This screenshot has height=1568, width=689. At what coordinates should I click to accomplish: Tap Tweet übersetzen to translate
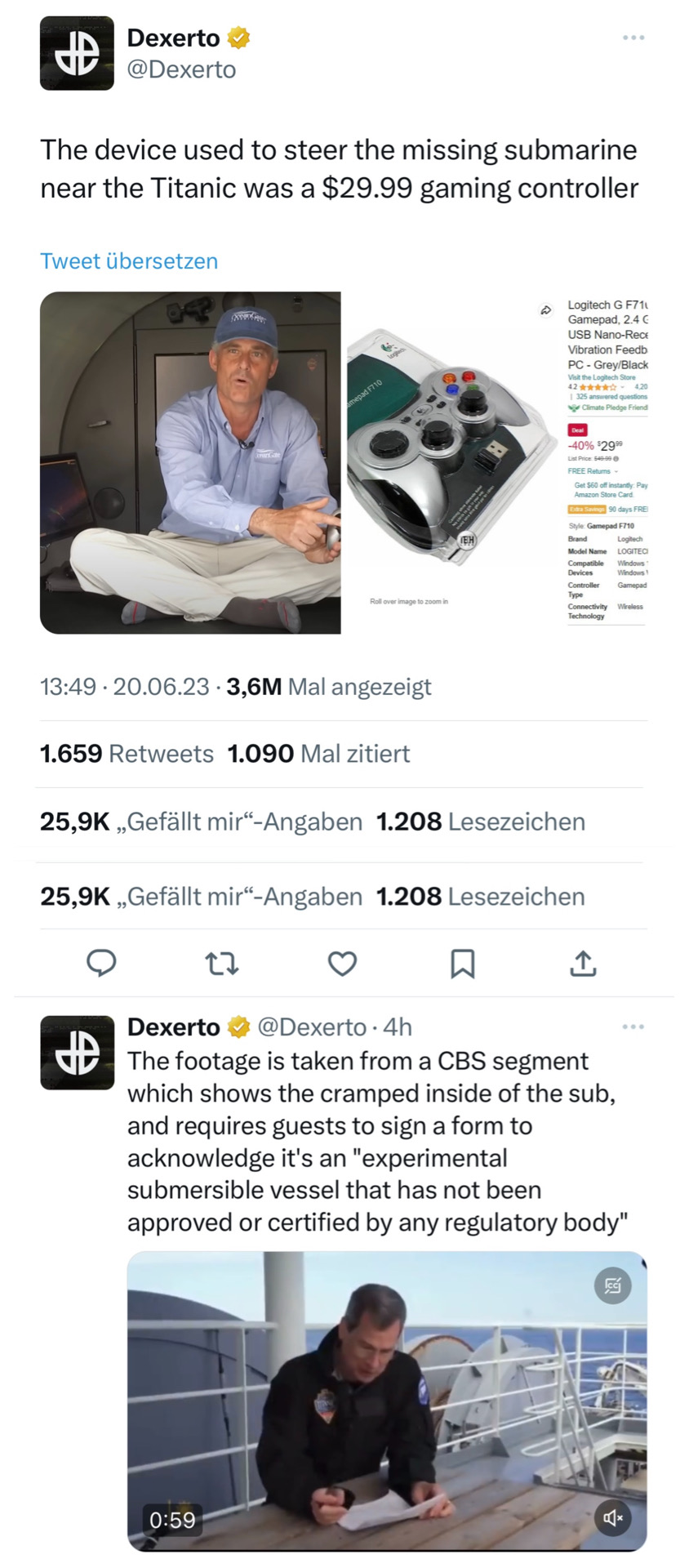point(129,261)
